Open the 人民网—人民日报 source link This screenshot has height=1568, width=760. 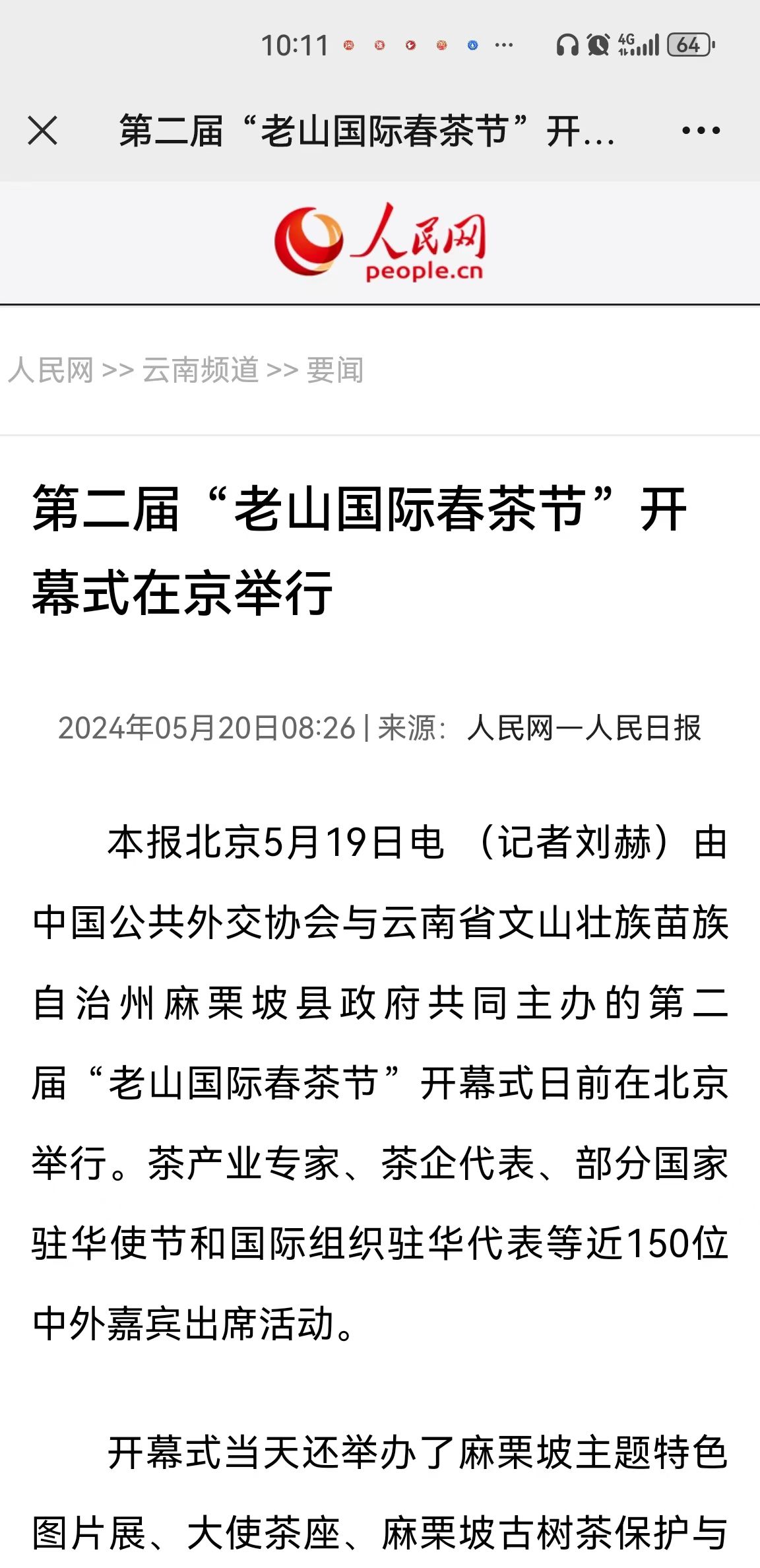click(584, 728)
